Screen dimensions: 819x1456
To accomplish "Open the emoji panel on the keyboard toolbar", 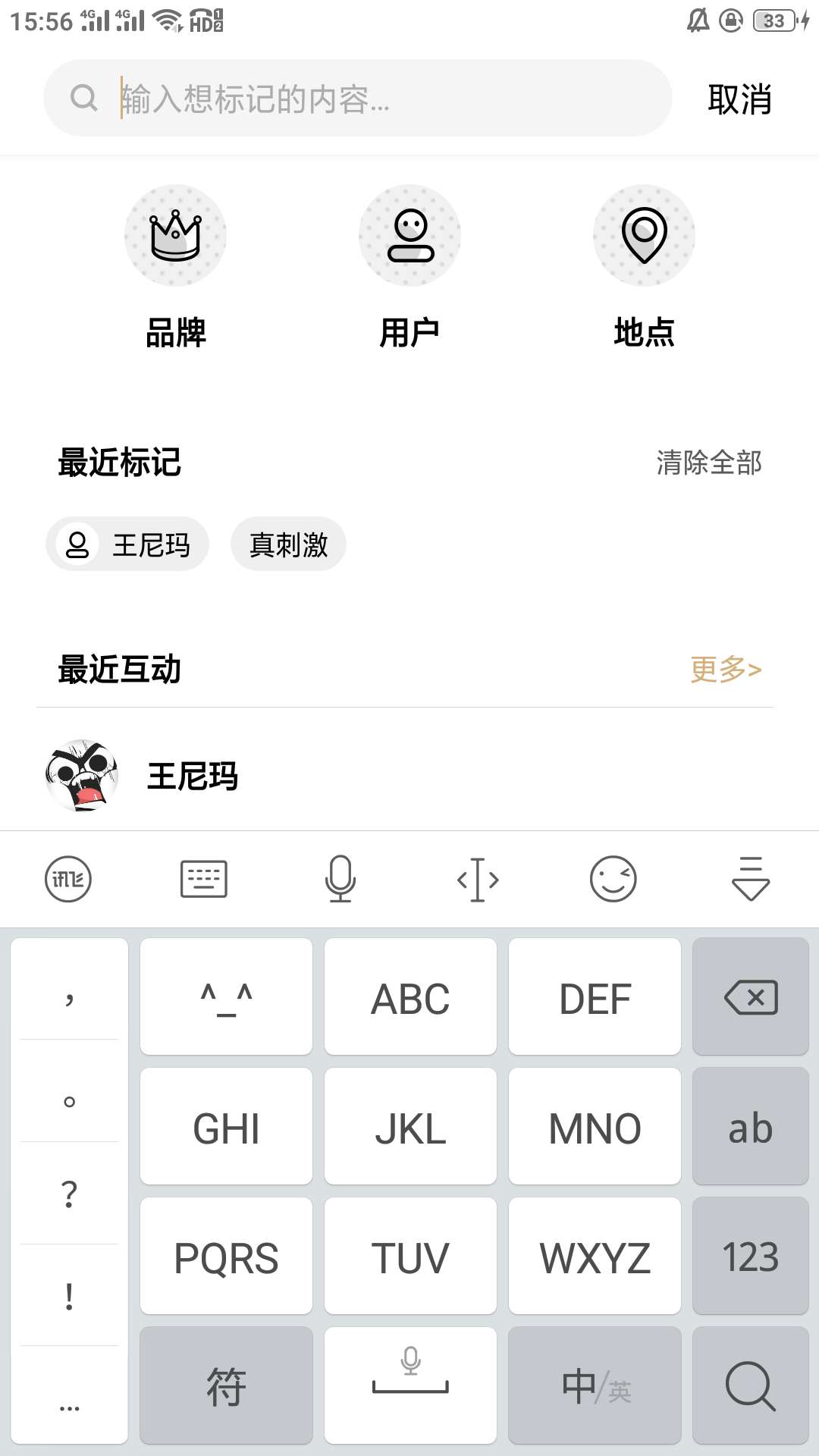I will pos(613,879).
